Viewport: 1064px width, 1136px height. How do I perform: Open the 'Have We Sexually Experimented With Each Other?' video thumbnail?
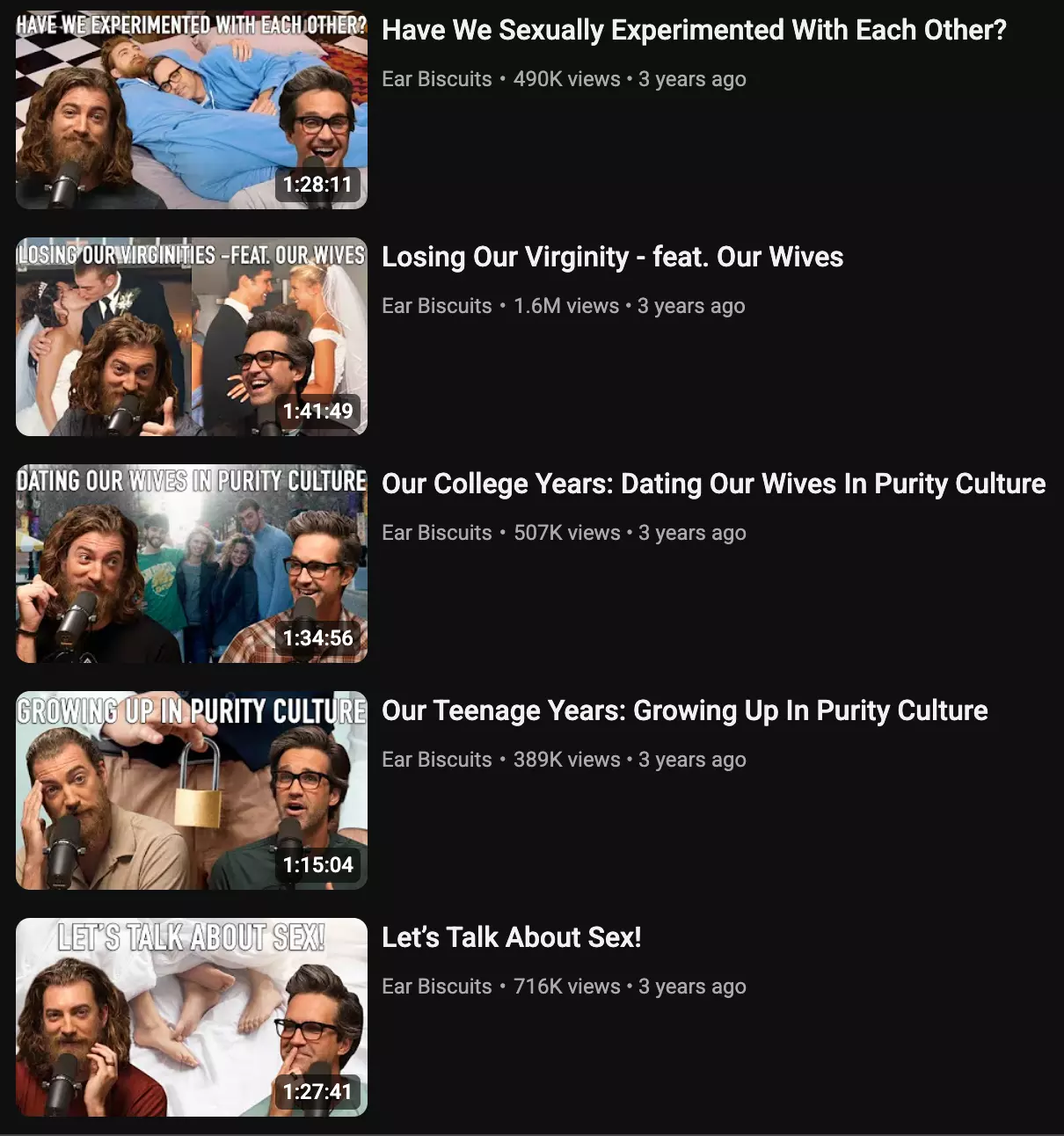(x=191, y=110)
